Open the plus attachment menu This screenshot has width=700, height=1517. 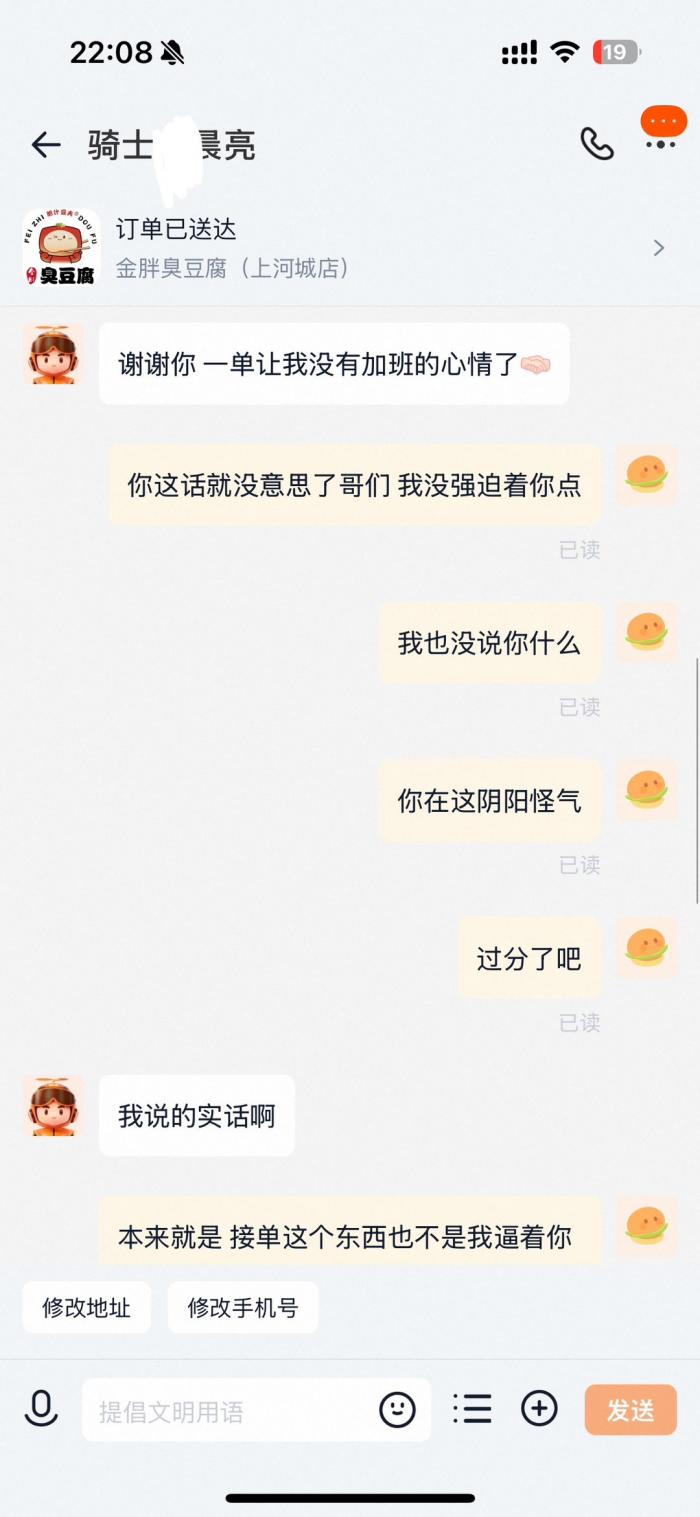(x=539, y=1410)
